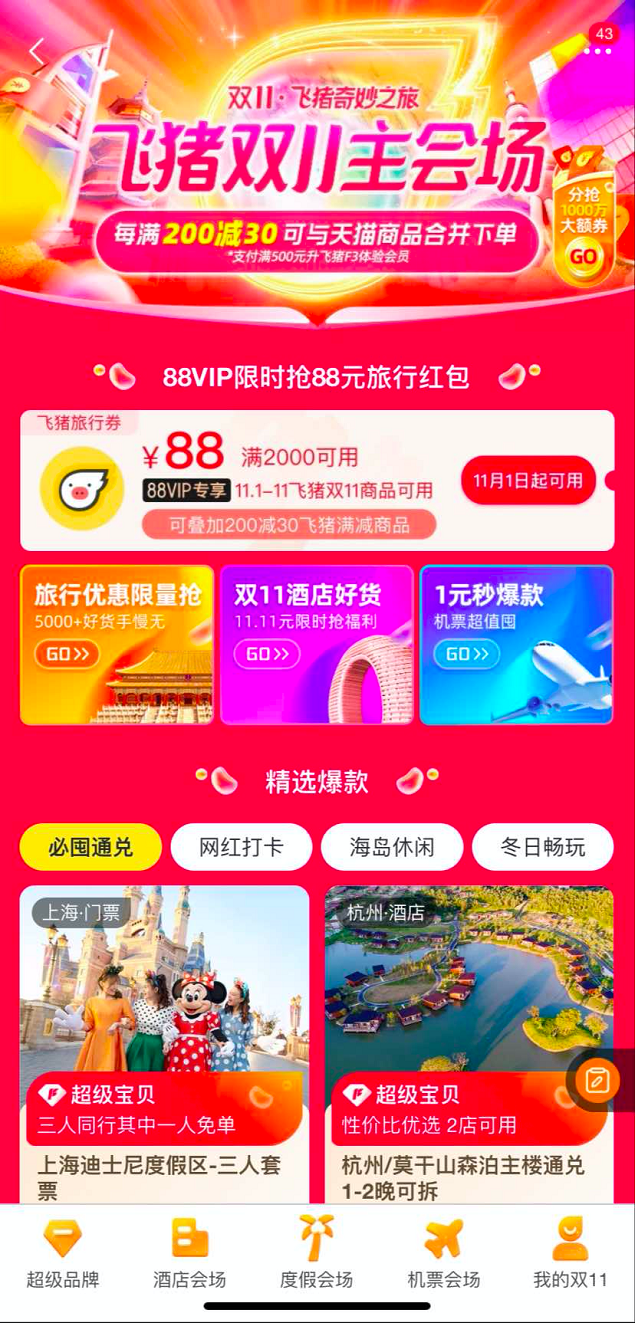This screenshot has width=635, height=1323.
Task: Open the three-dot more menu
Action: 597,51
